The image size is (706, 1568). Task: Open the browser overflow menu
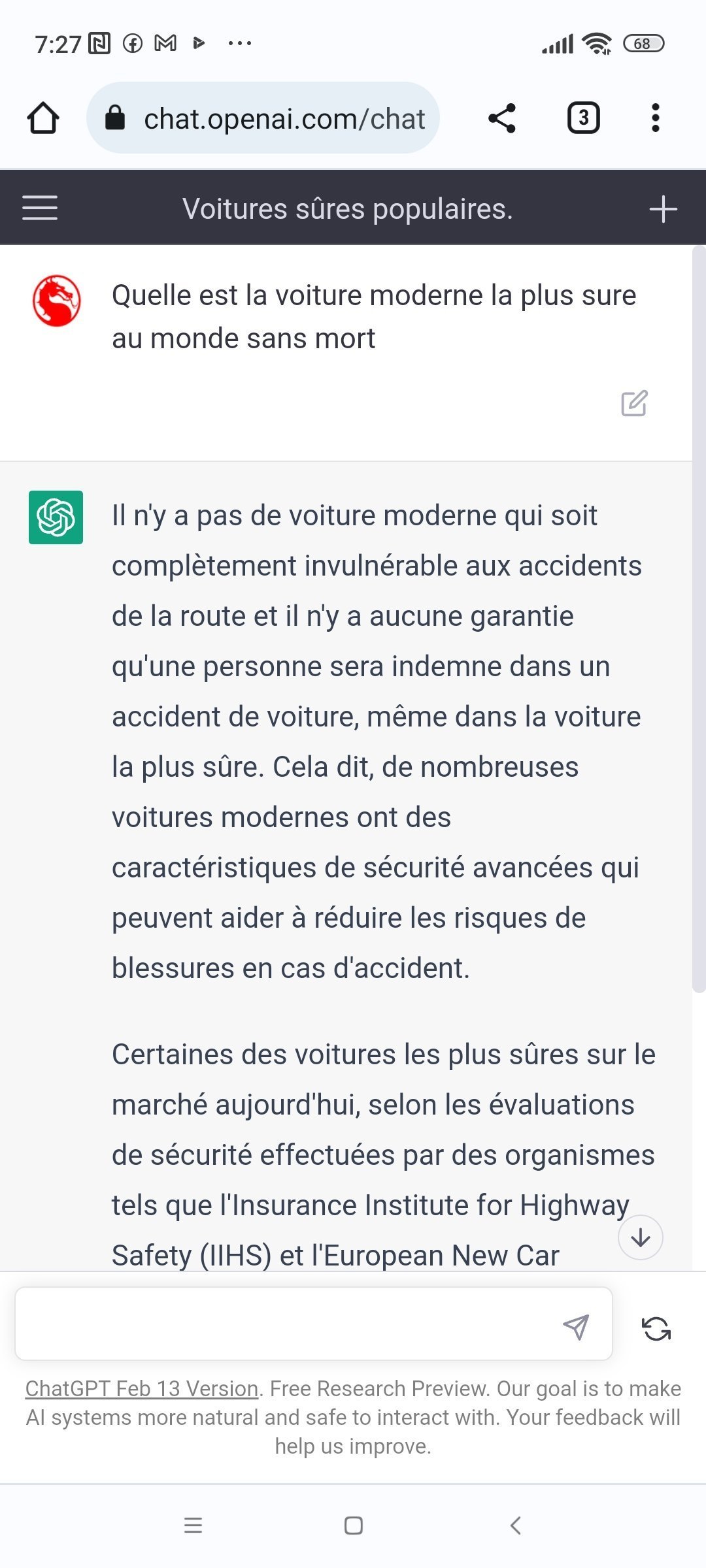click(x=656, y=118)
